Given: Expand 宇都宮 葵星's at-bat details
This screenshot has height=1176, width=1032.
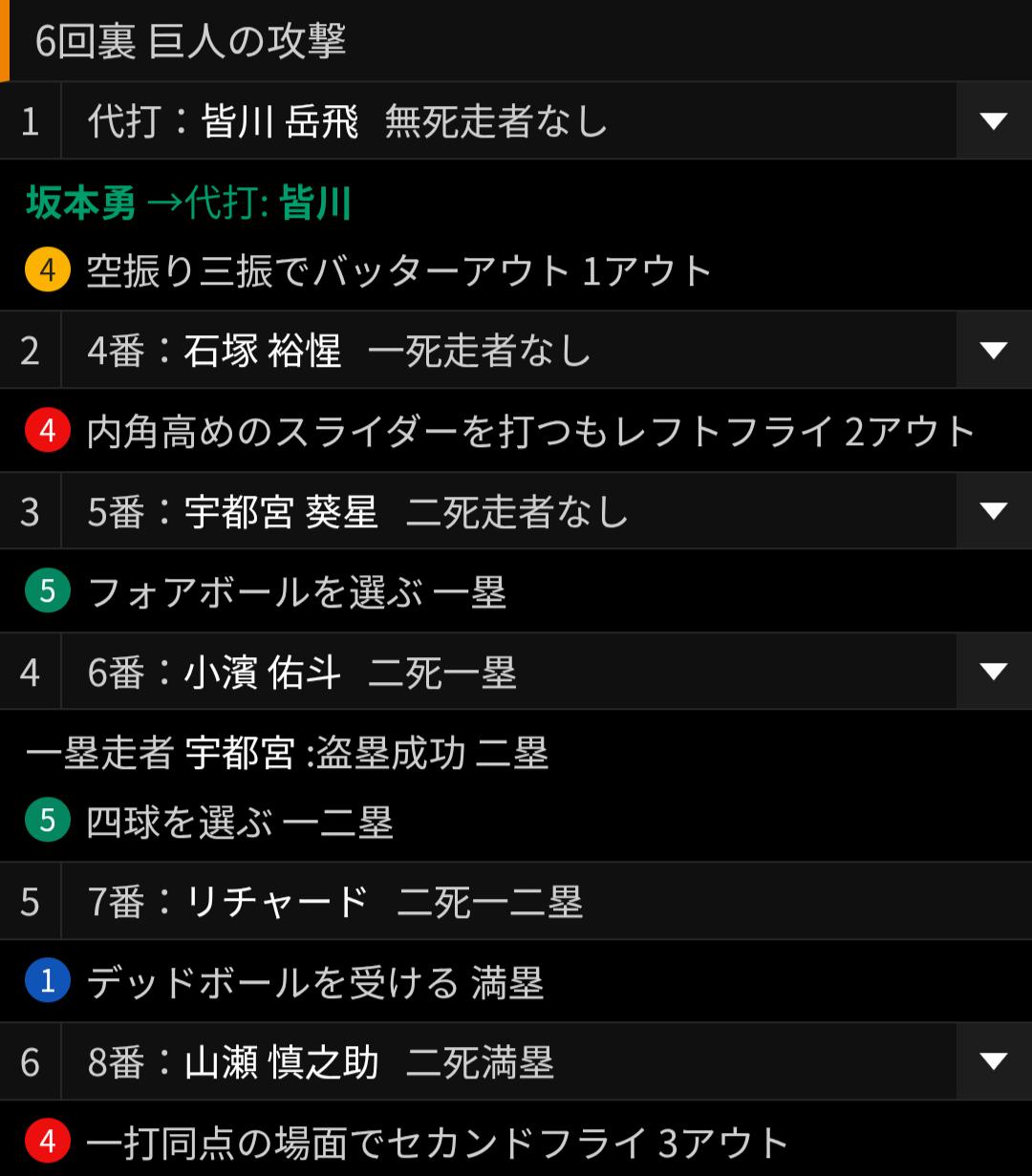Looking at the screenshot, I should coord(994,511).
